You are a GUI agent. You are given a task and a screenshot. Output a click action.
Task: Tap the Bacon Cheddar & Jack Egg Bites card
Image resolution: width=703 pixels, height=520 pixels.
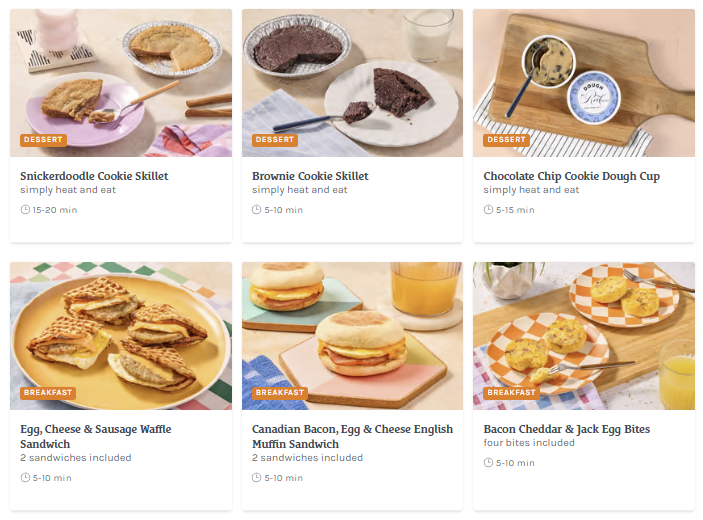(566, 429)
